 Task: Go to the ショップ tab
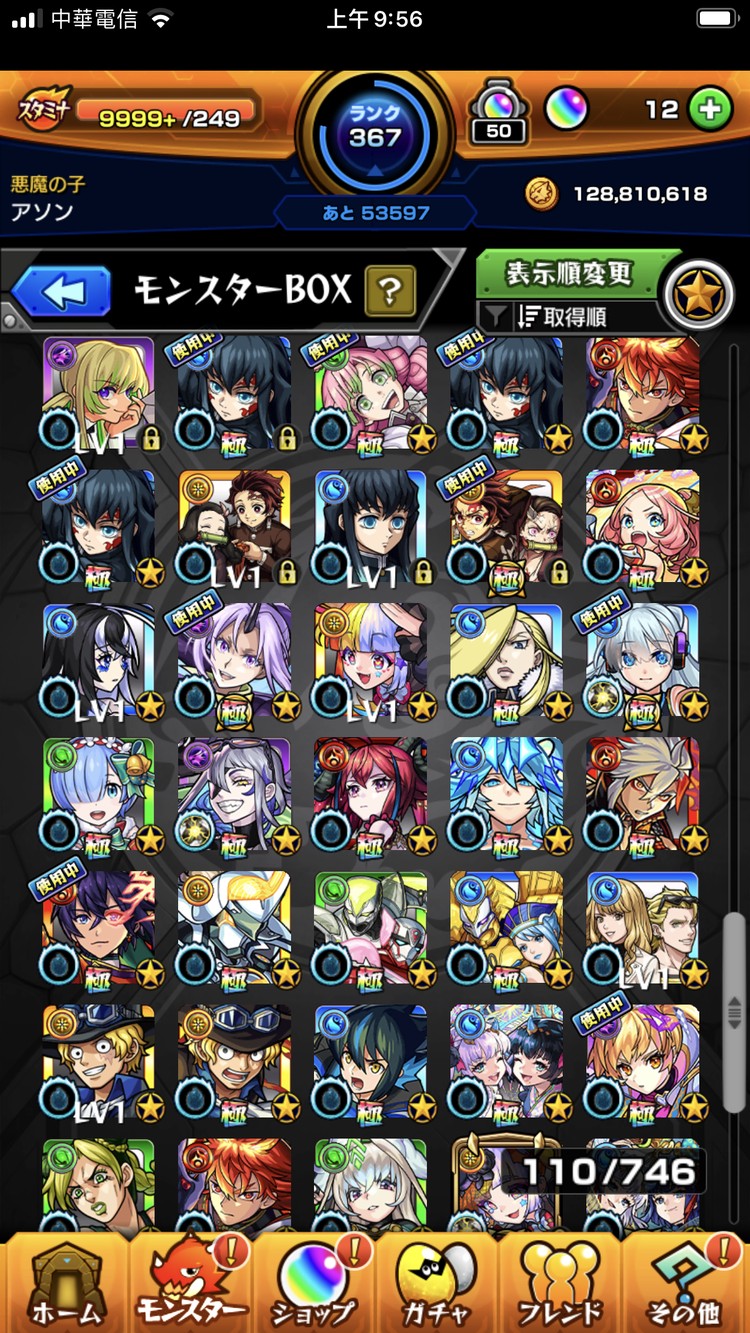pos(312,1285)
